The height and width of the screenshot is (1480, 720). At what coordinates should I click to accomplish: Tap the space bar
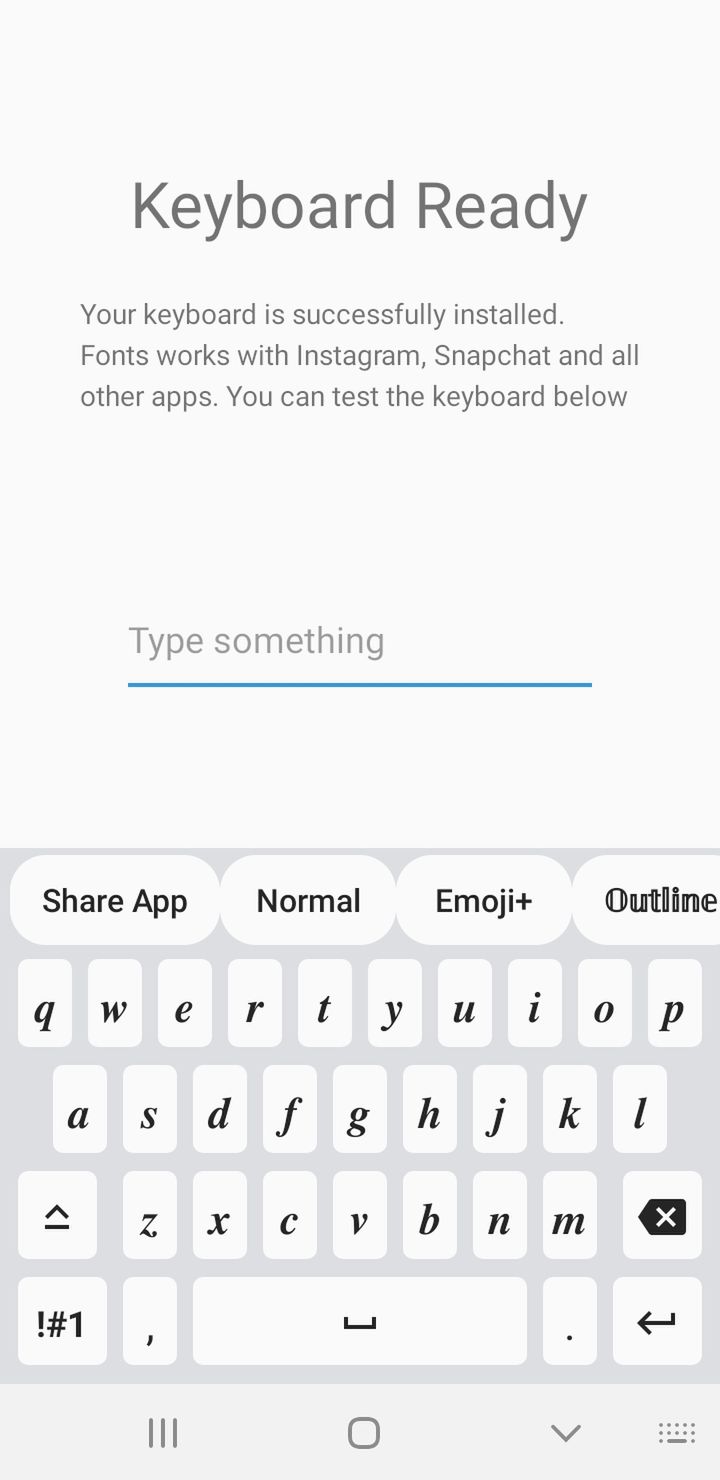(x=360, y=1321)
